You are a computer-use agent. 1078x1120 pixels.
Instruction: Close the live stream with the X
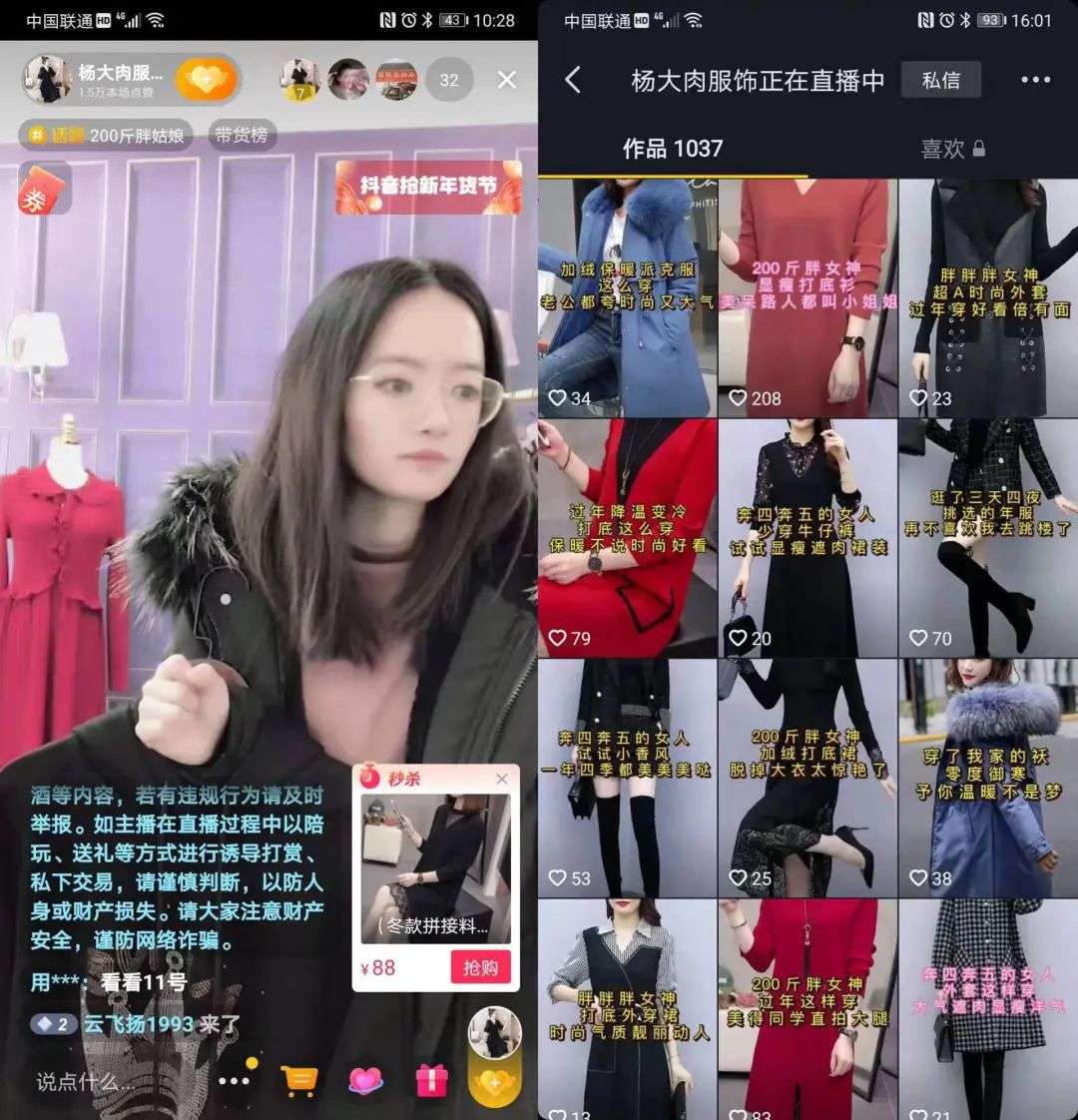tap(507, 80)
